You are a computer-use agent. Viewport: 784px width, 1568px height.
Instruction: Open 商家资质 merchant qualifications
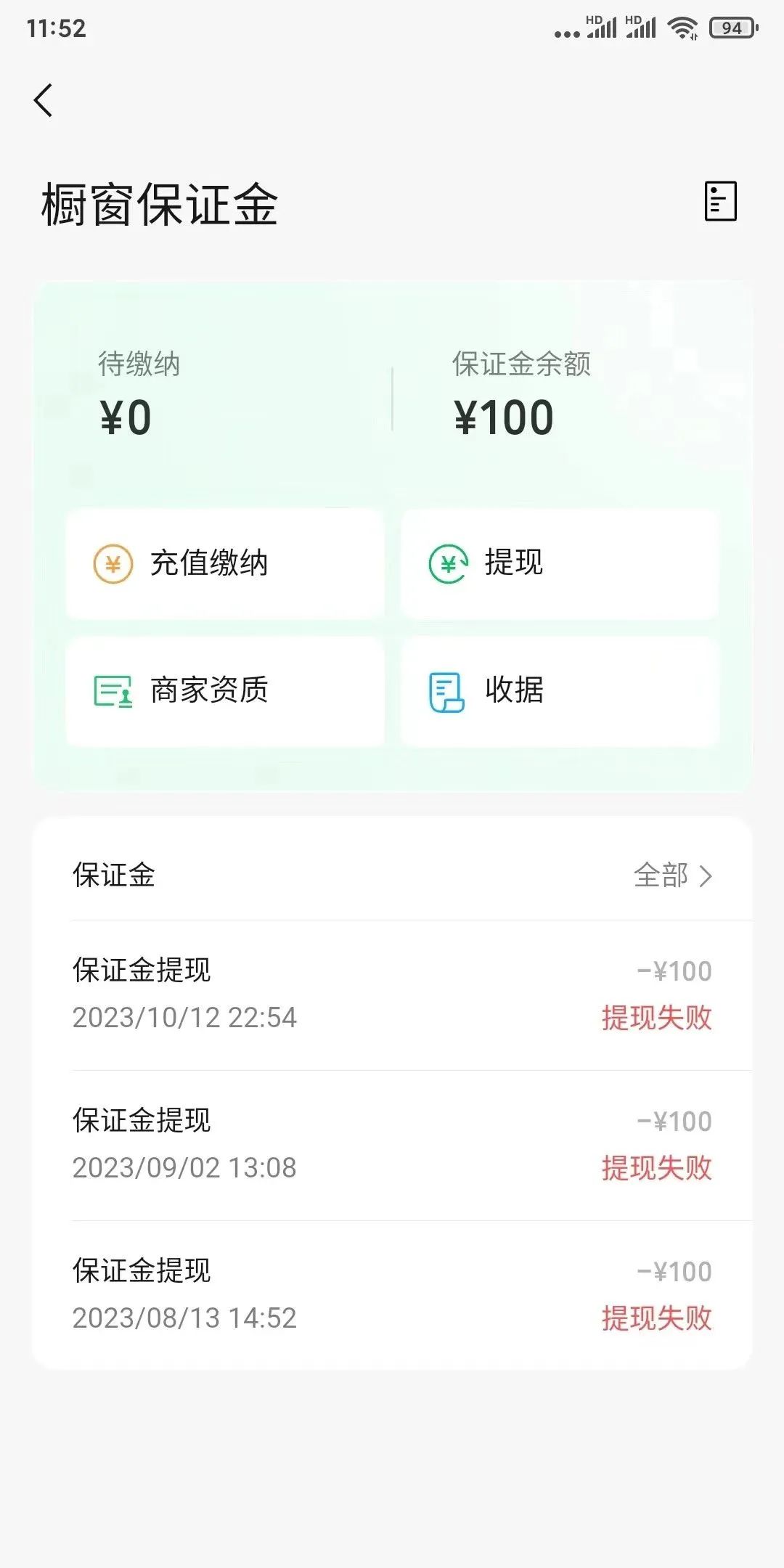(225, 690)
